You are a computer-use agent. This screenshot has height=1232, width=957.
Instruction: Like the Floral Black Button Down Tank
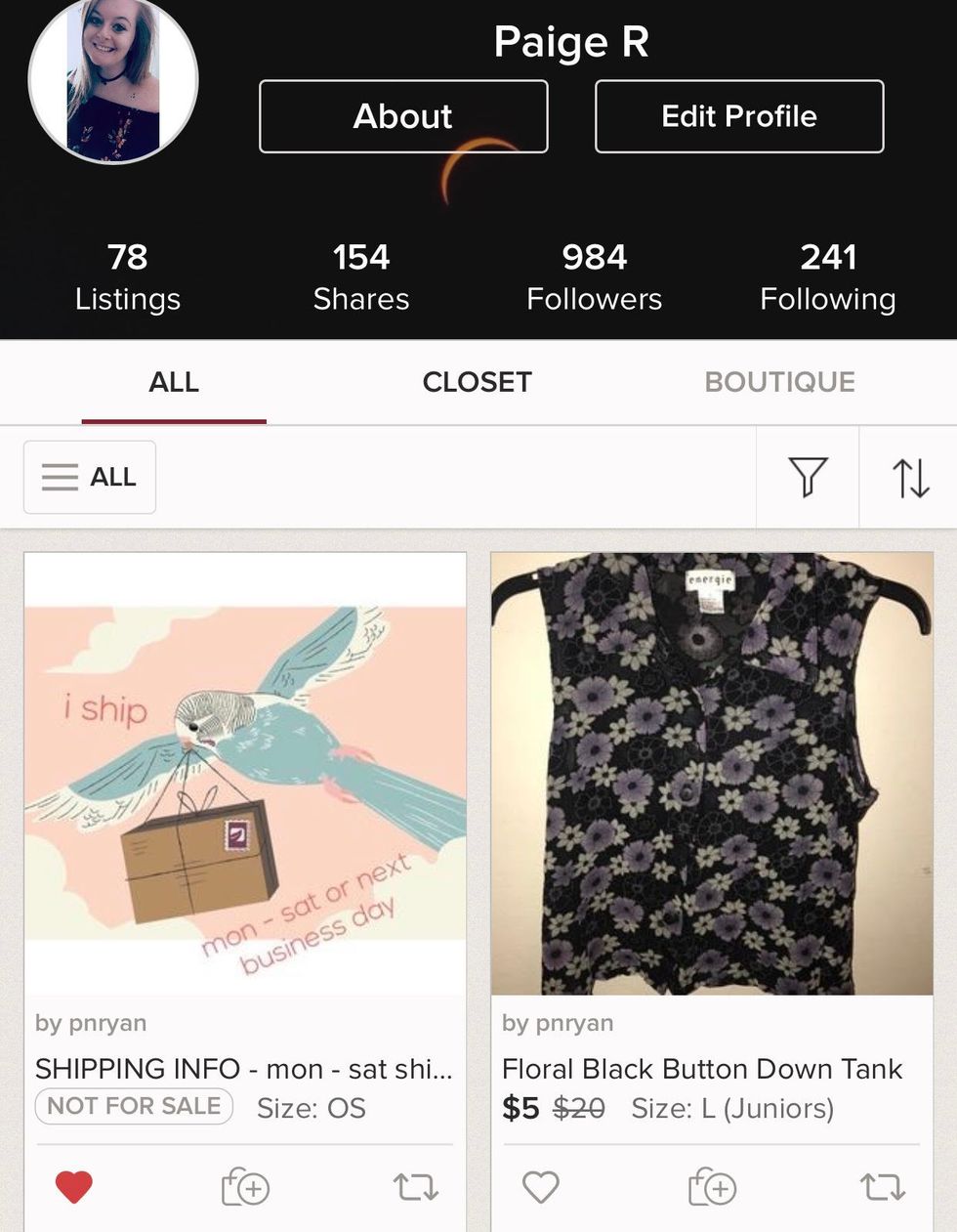[x=540, y=1187]
